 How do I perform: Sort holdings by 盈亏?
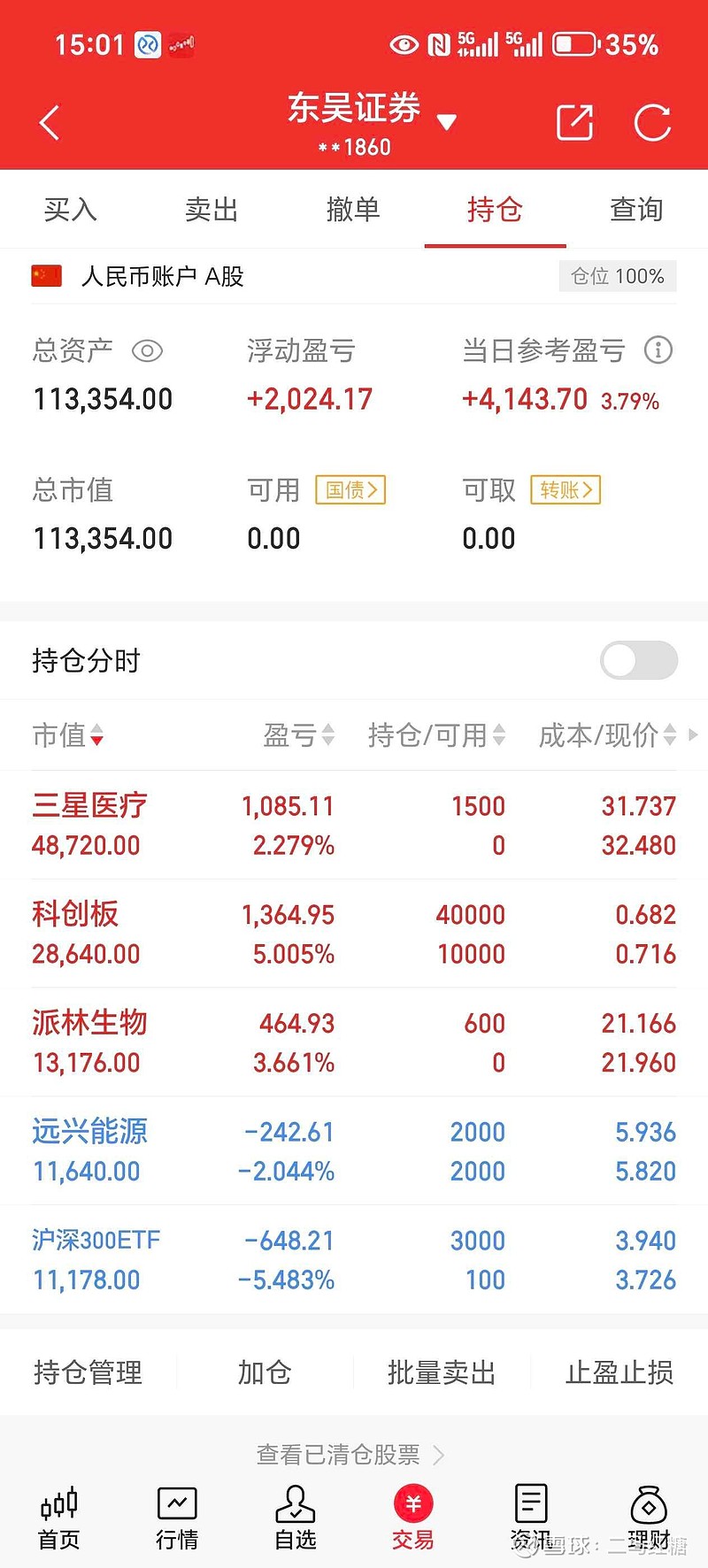(x=299, y=734)
